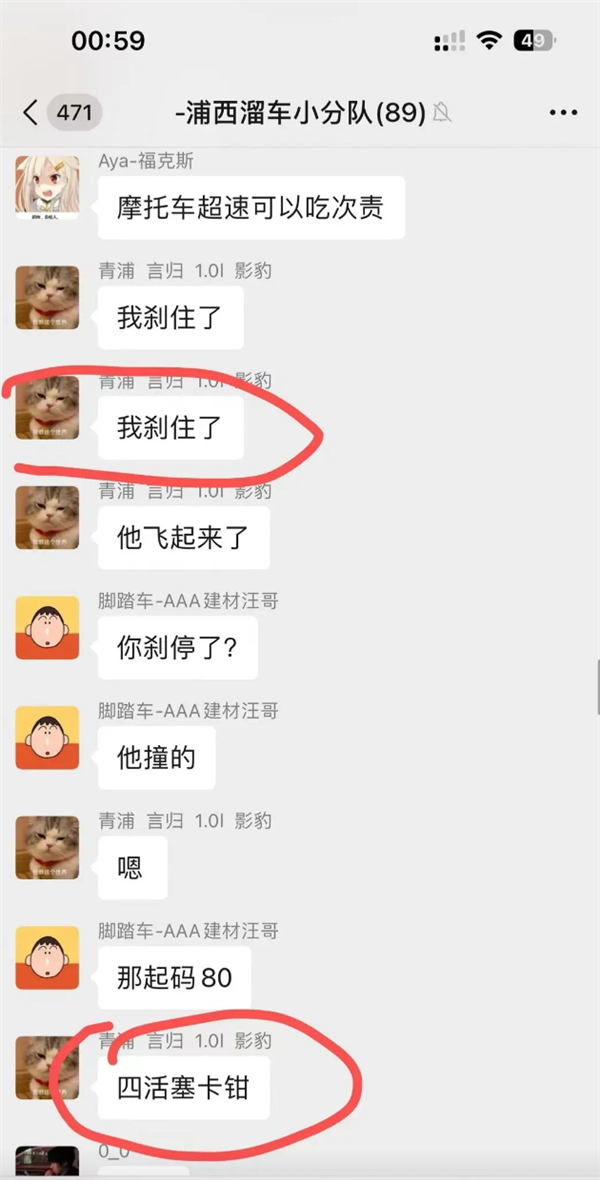The height and width of the screenshot is (1180, 600).
Task: Tap the cat avatar beside 他飞起来了
Action: click(47, 517)
